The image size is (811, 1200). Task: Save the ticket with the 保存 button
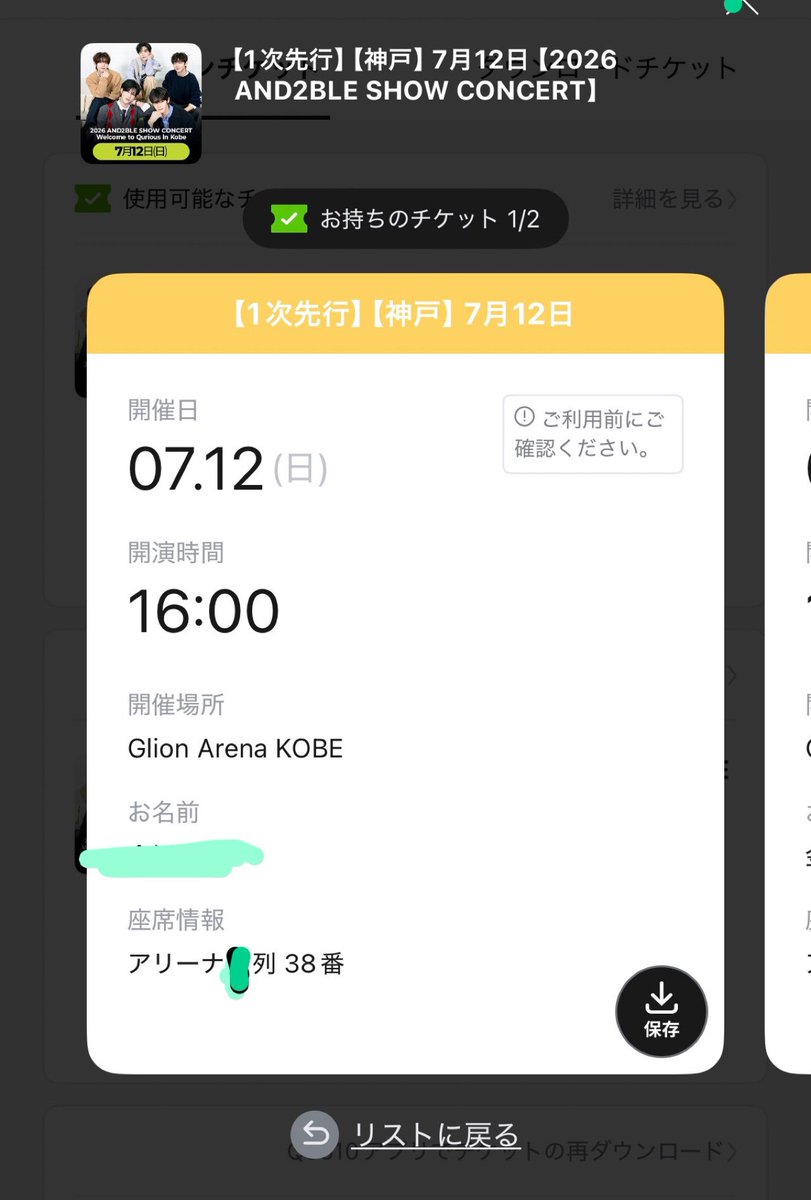coord(661,1011)
